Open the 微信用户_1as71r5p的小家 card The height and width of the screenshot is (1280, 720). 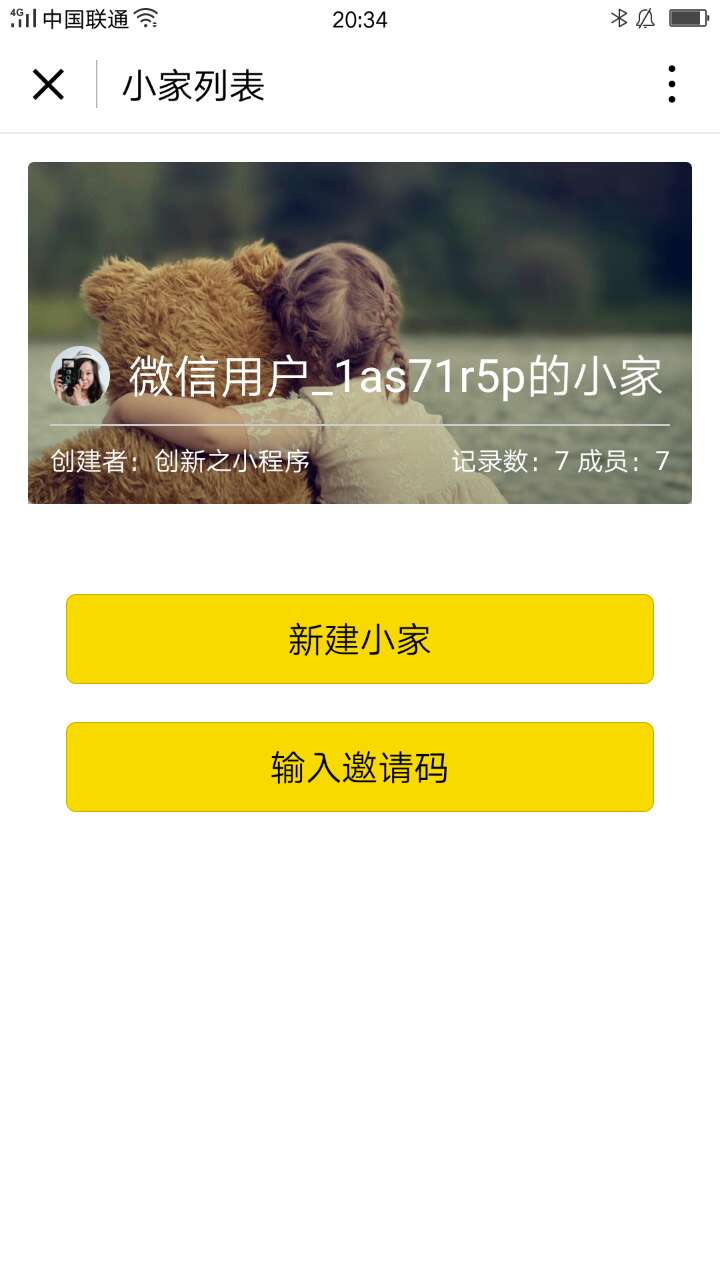[360, 333]
